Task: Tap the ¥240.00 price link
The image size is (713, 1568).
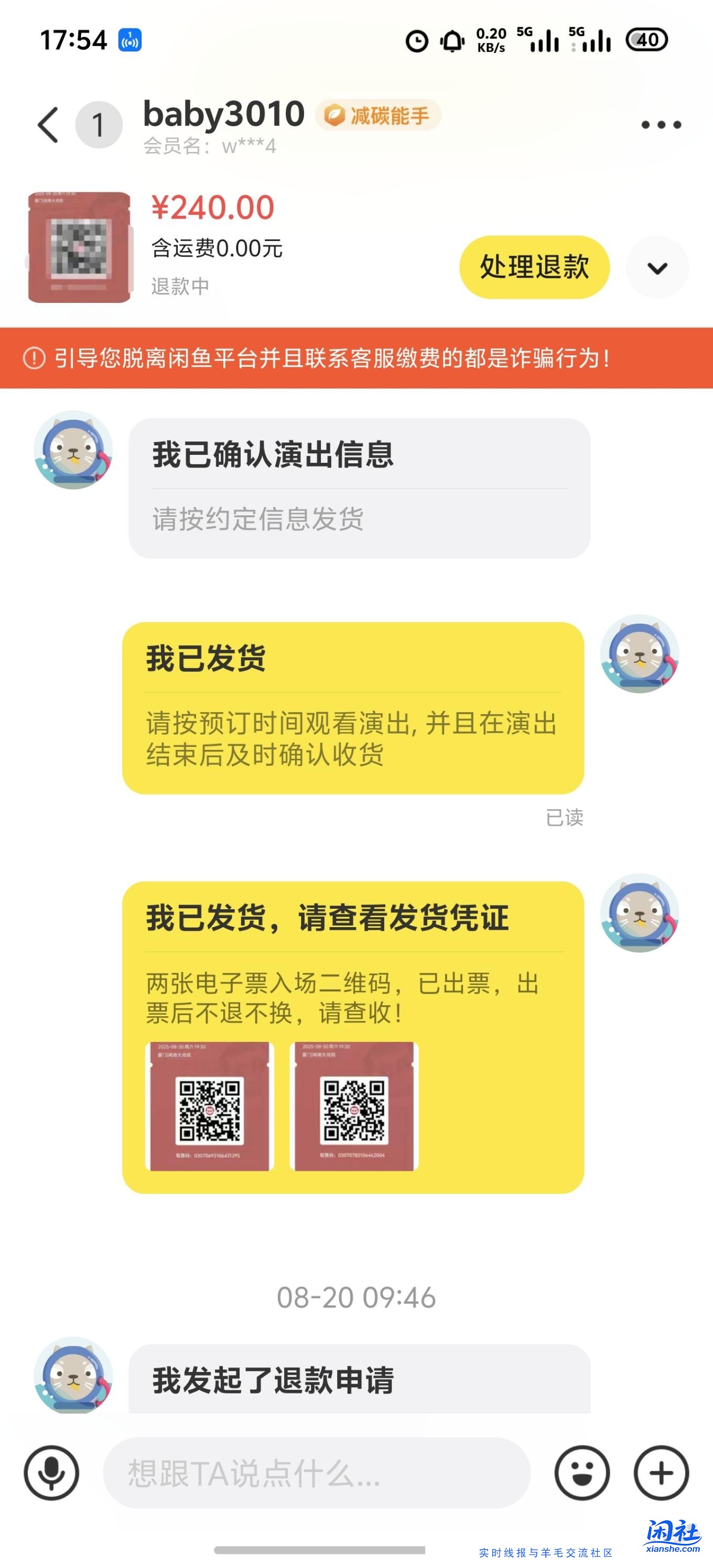Action: point(214,208)
